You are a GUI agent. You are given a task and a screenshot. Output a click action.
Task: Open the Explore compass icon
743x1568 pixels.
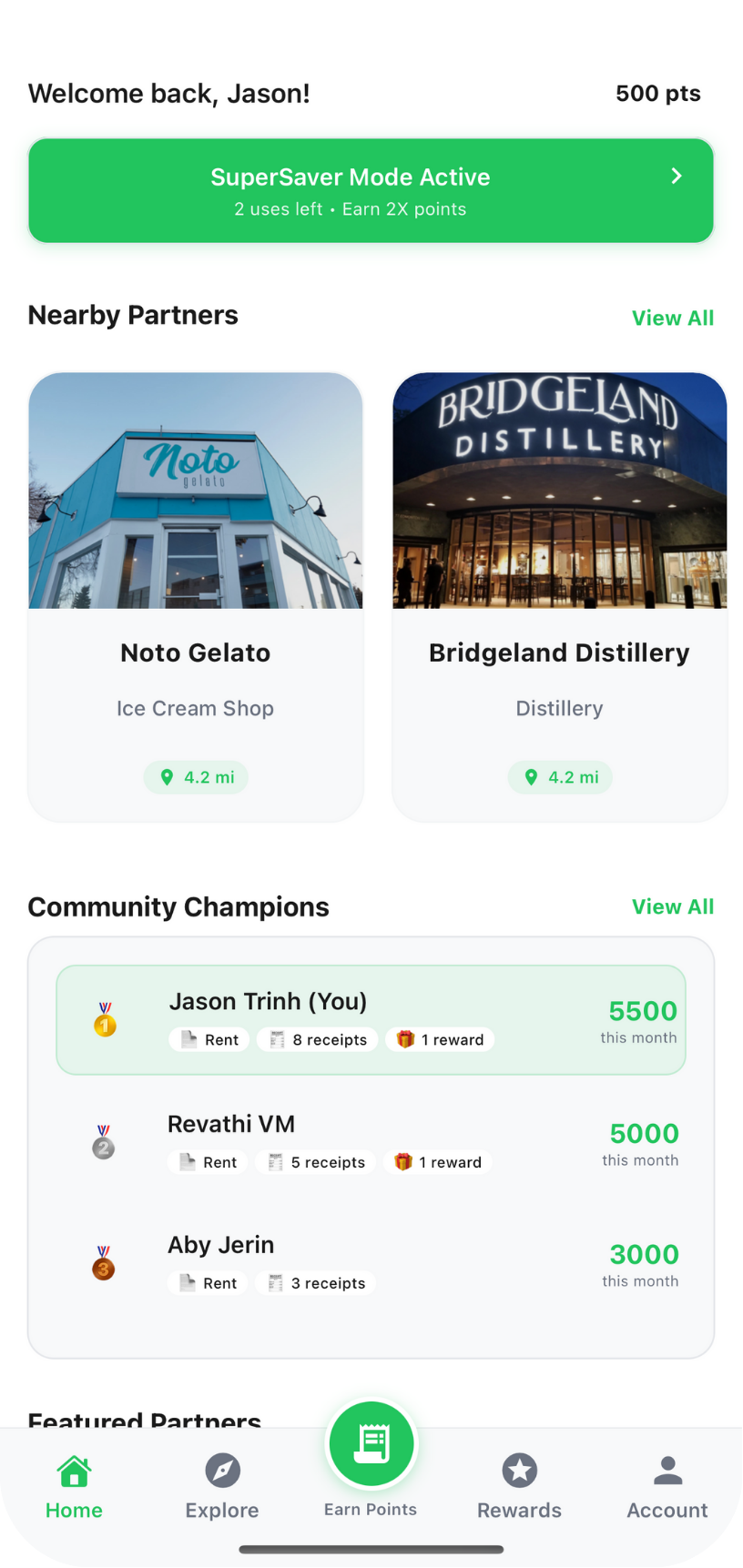(222, 1470)
